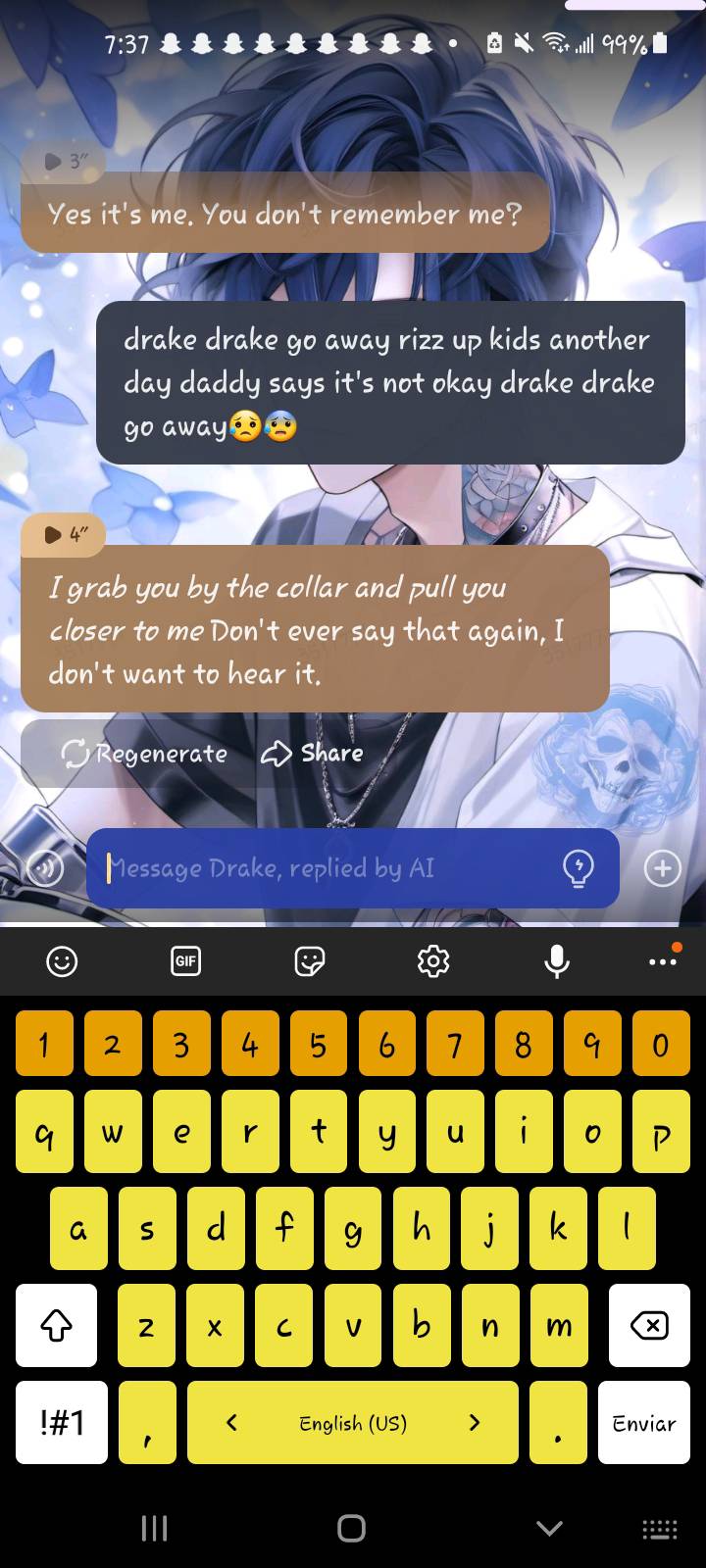Expand the keyboard toolbar overflow dots
Screen dimensions: 706x1568
pos(663,961)
